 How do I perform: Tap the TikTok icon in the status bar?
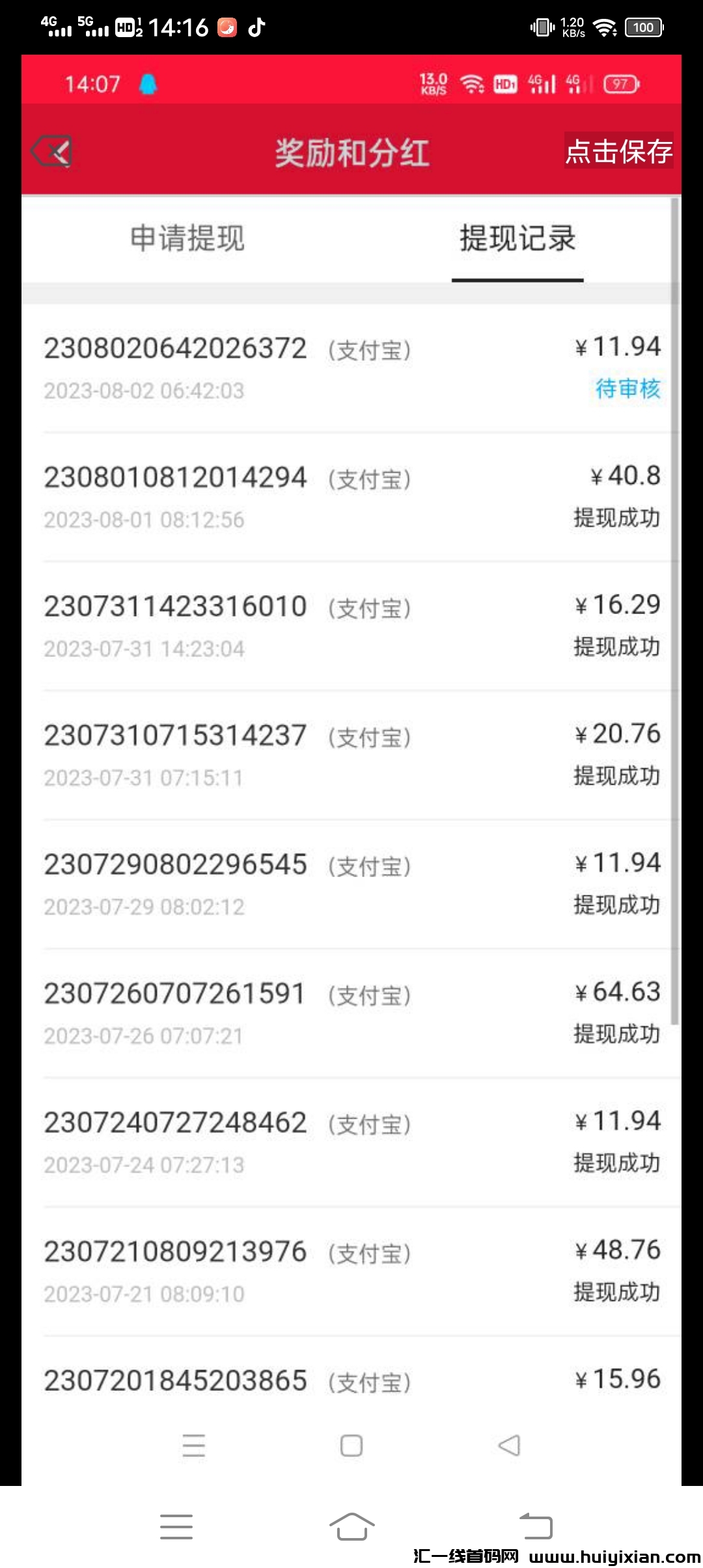[x=255, y=27]
